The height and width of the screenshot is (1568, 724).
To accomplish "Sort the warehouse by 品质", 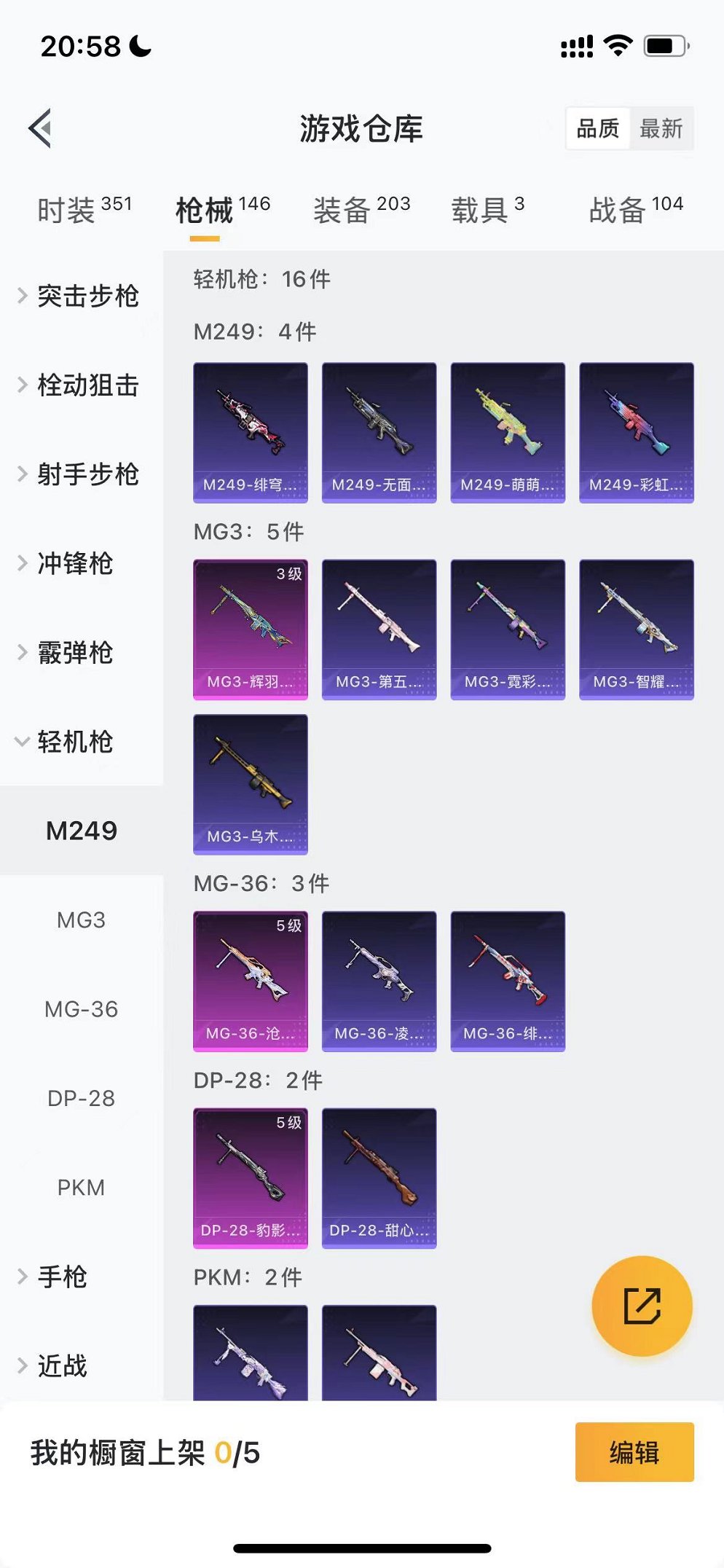I will point(597,129).
